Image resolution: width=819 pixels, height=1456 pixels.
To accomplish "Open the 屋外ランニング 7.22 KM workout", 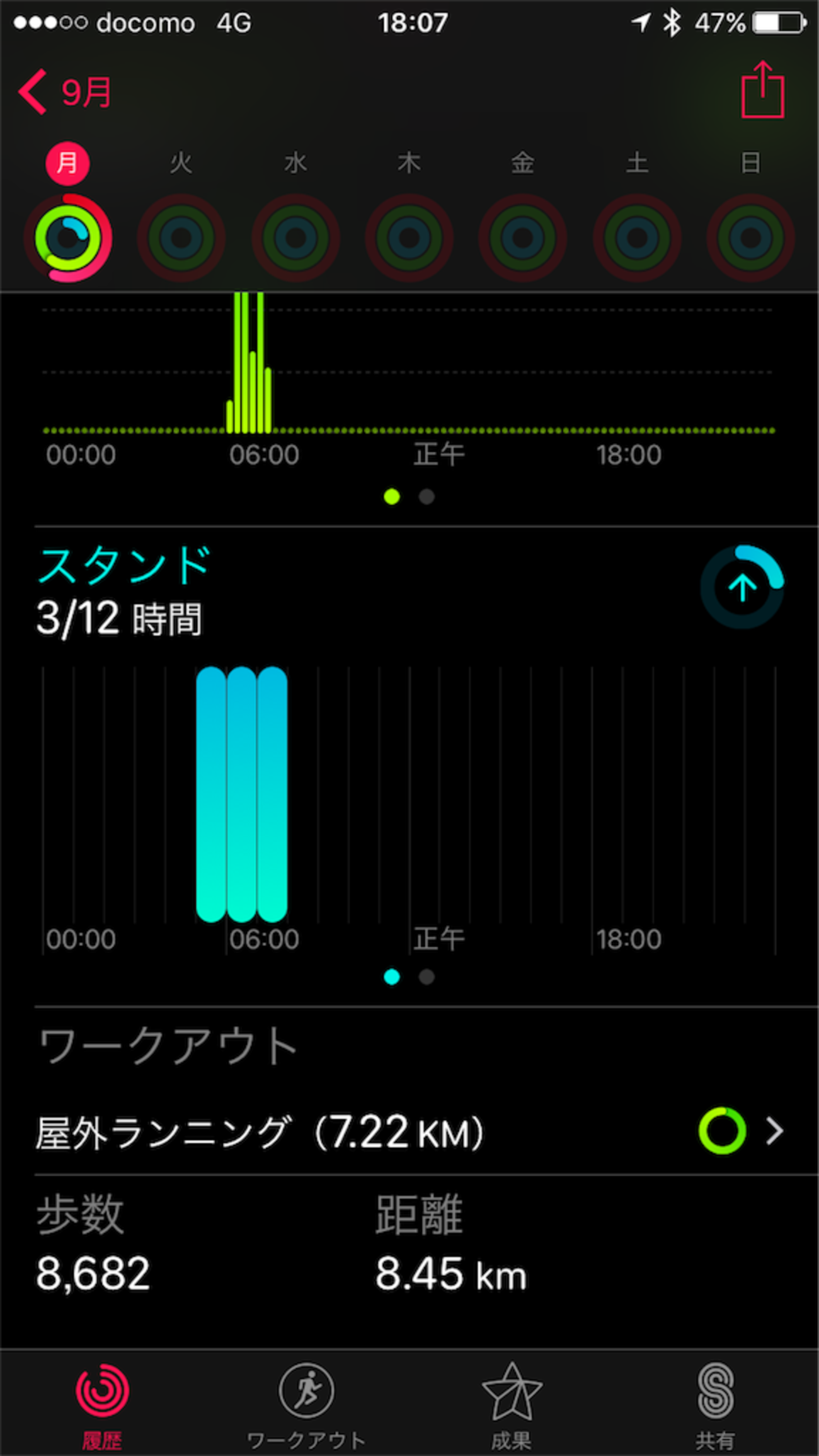I will tap(409, 1132).
